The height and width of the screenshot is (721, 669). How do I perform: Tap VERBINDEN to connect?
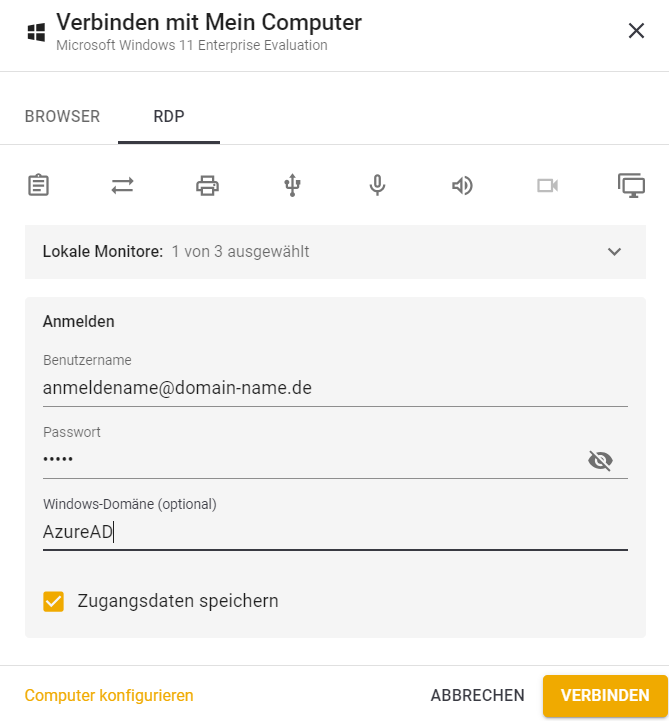point(605,696)
